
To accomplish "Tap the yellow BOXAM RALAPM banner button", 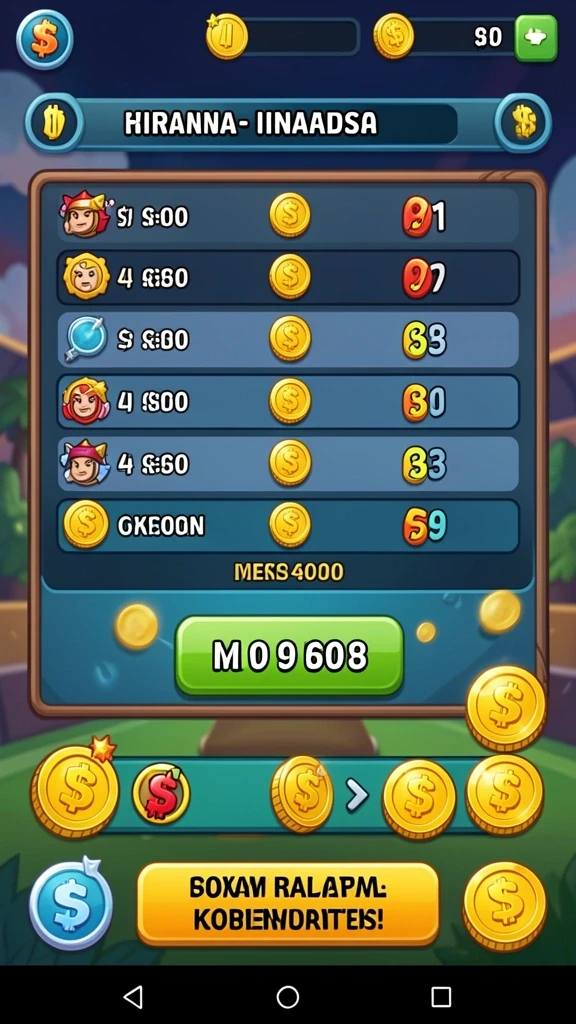I will pos(288,904).
